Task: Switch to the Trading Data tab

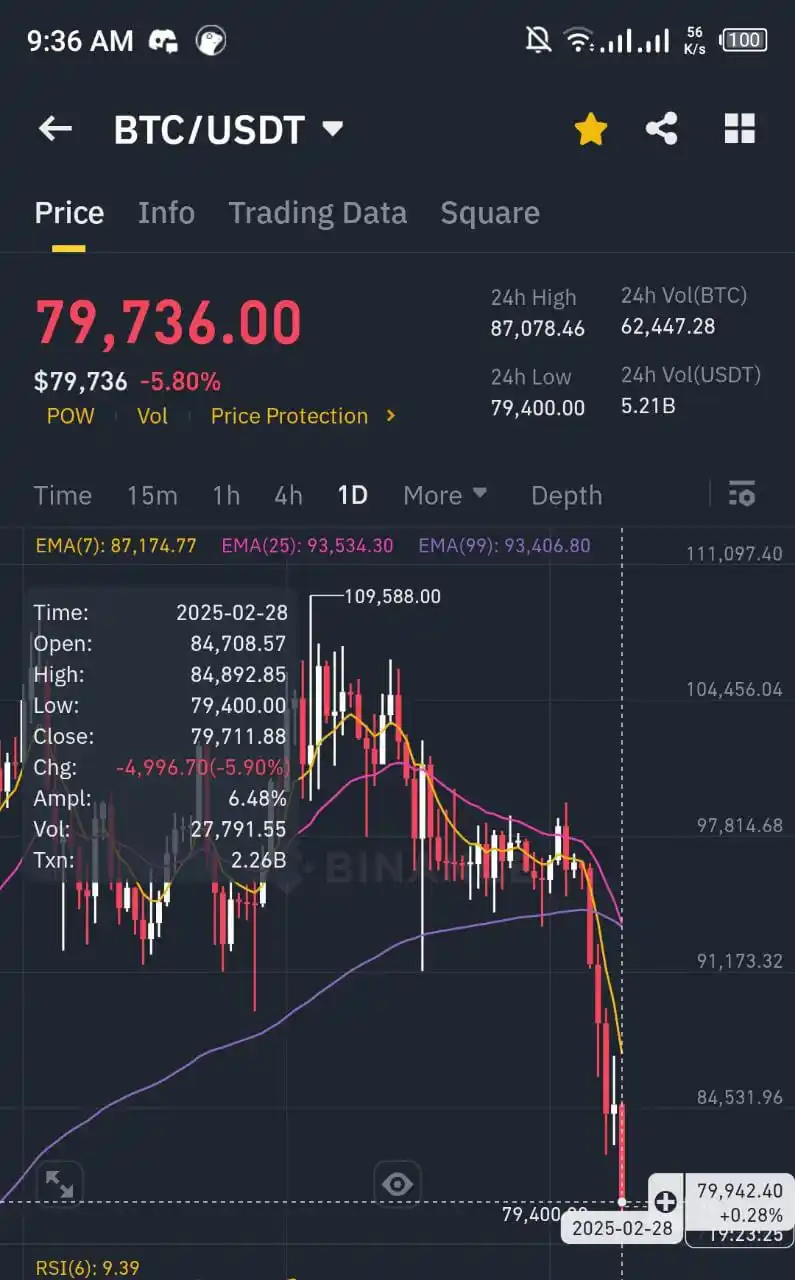Action: point(318,212)
